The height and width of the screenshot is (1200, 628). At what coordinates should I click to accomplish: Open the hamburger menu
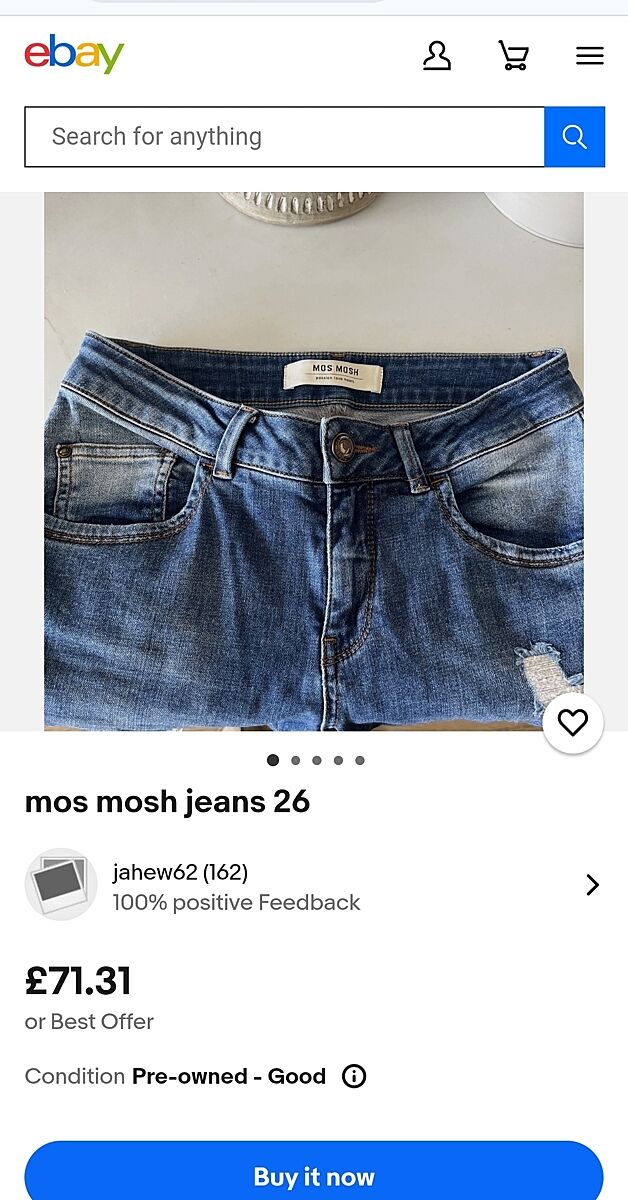pos(590,56)
